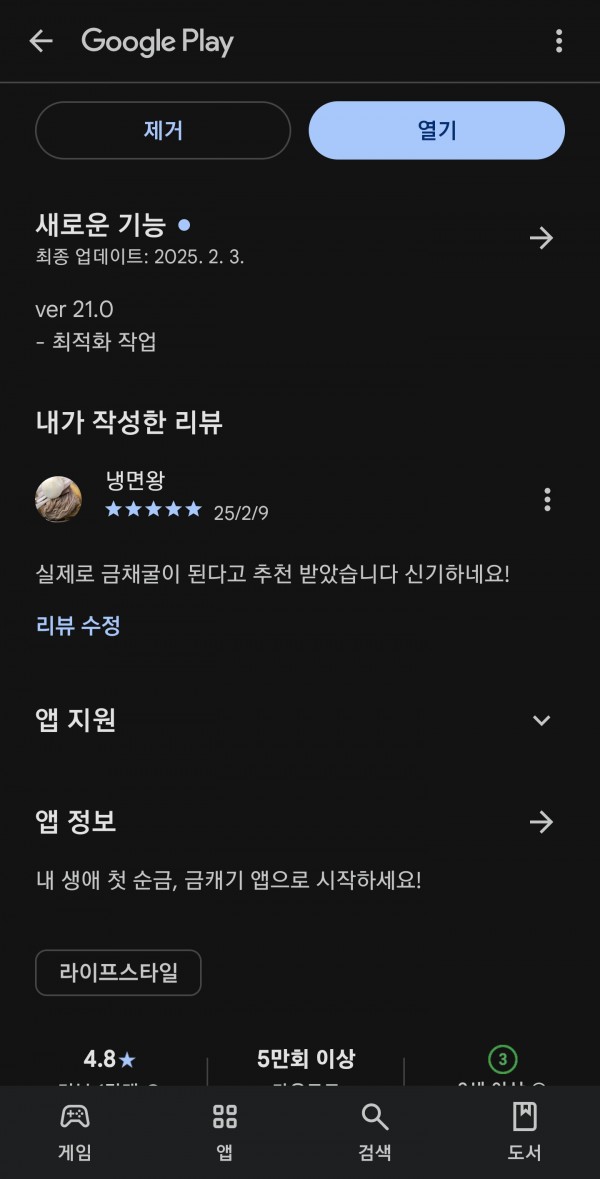Tap the 제거 uninstall button

pyautogui.click(x=162, y=130)
